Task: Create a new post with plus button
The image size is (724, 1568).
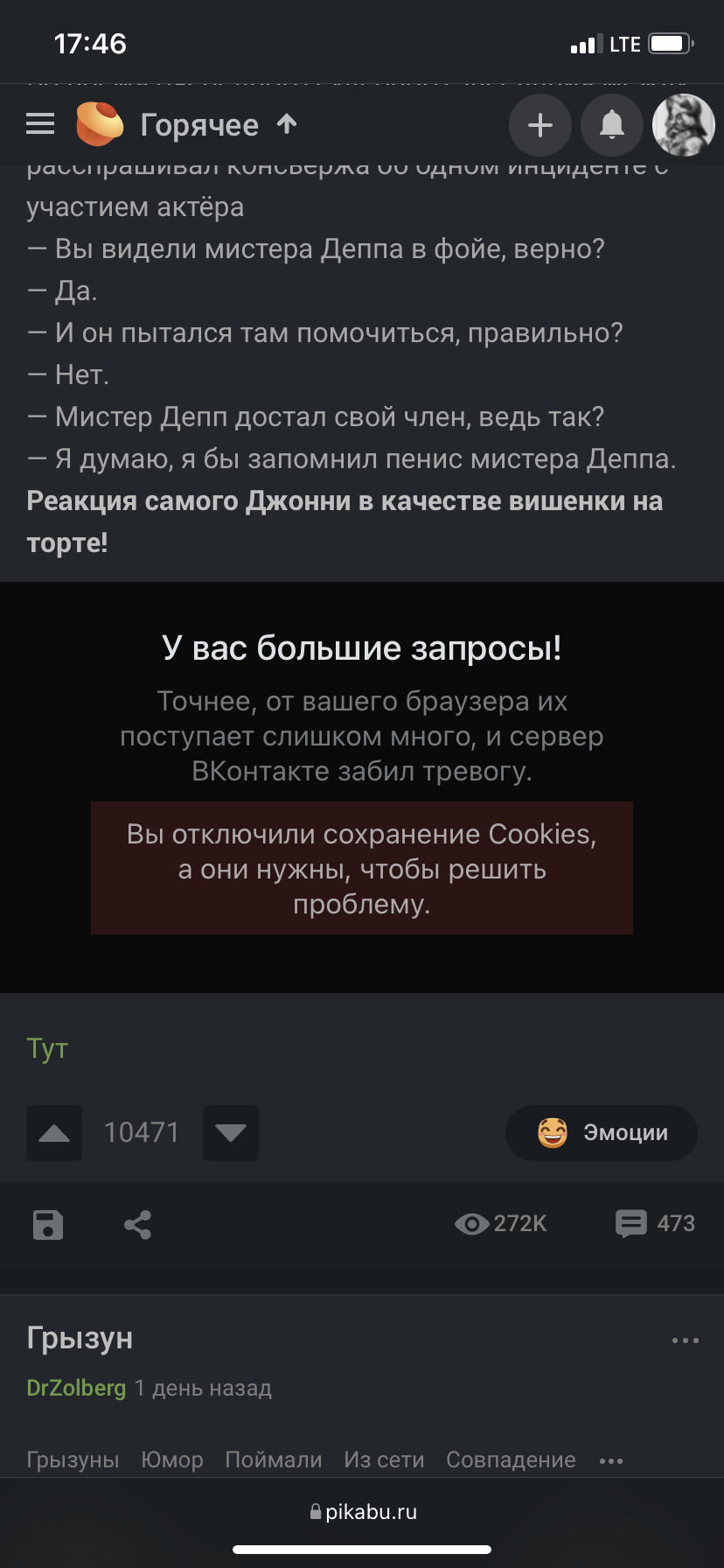Action: [x=540, y=125]
